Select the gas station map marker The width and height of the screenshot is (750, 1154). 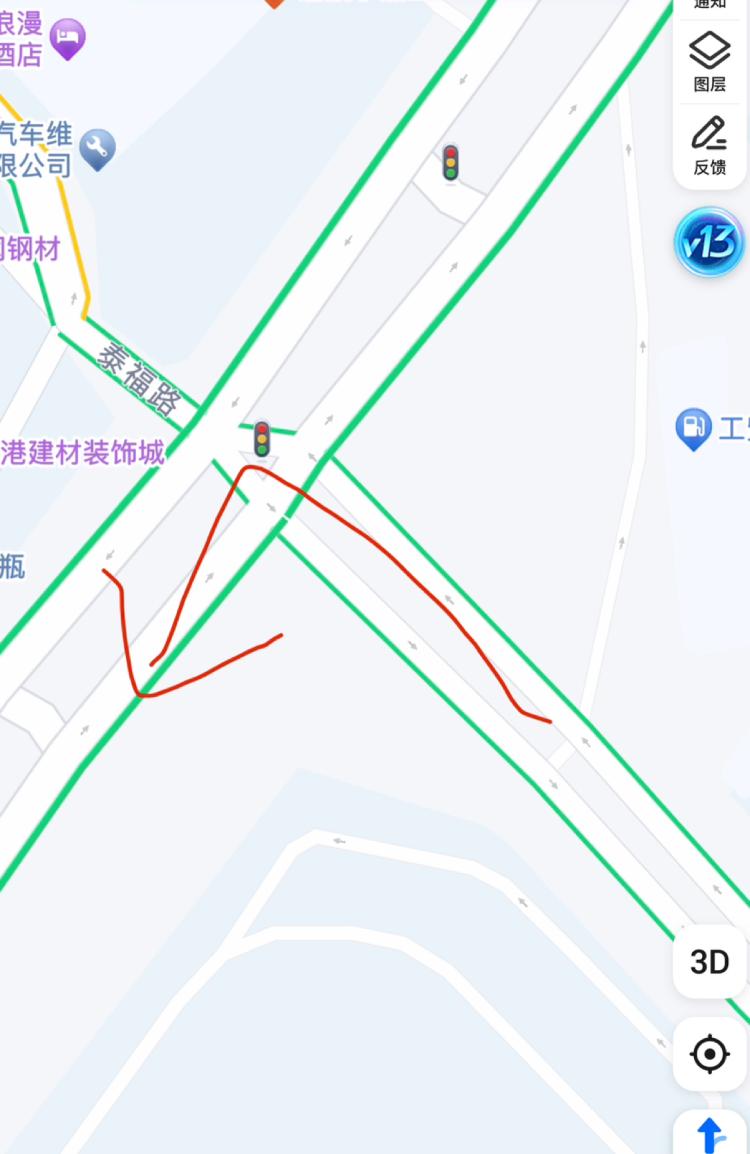point(693,428)
